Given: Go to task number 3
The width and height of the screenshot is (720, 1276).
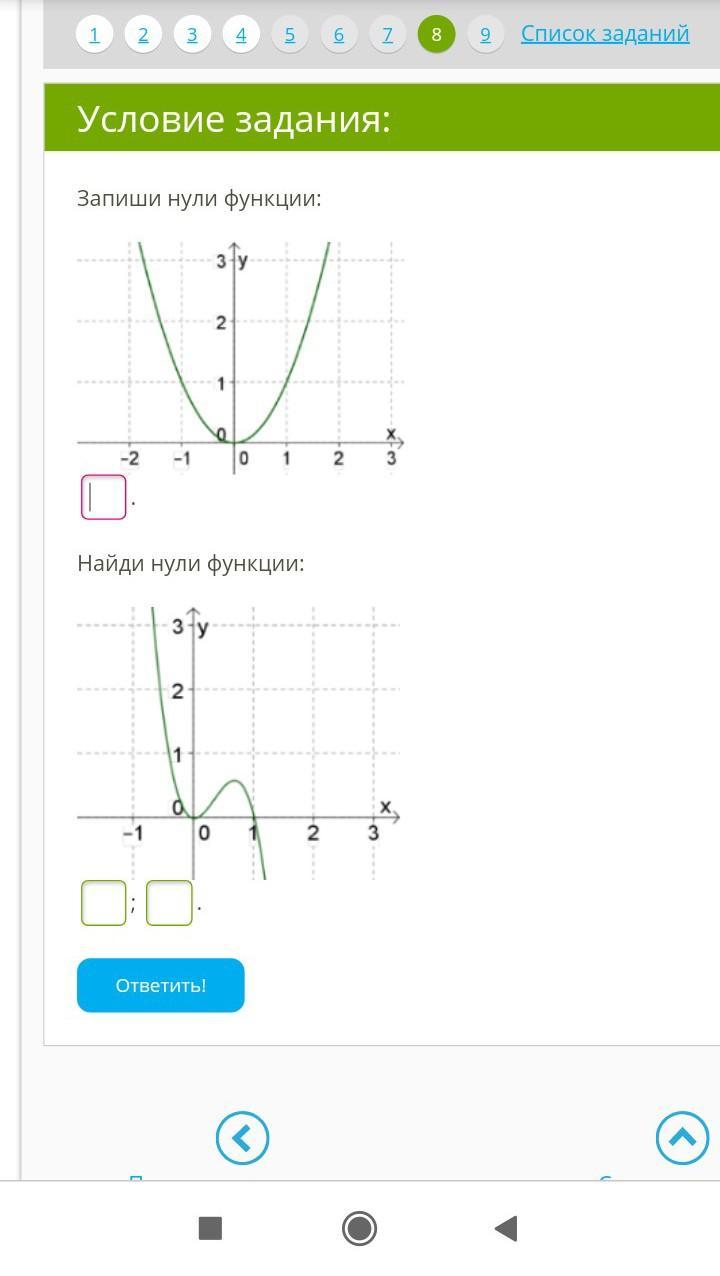Looking at the screenshot, I should 192,35.
